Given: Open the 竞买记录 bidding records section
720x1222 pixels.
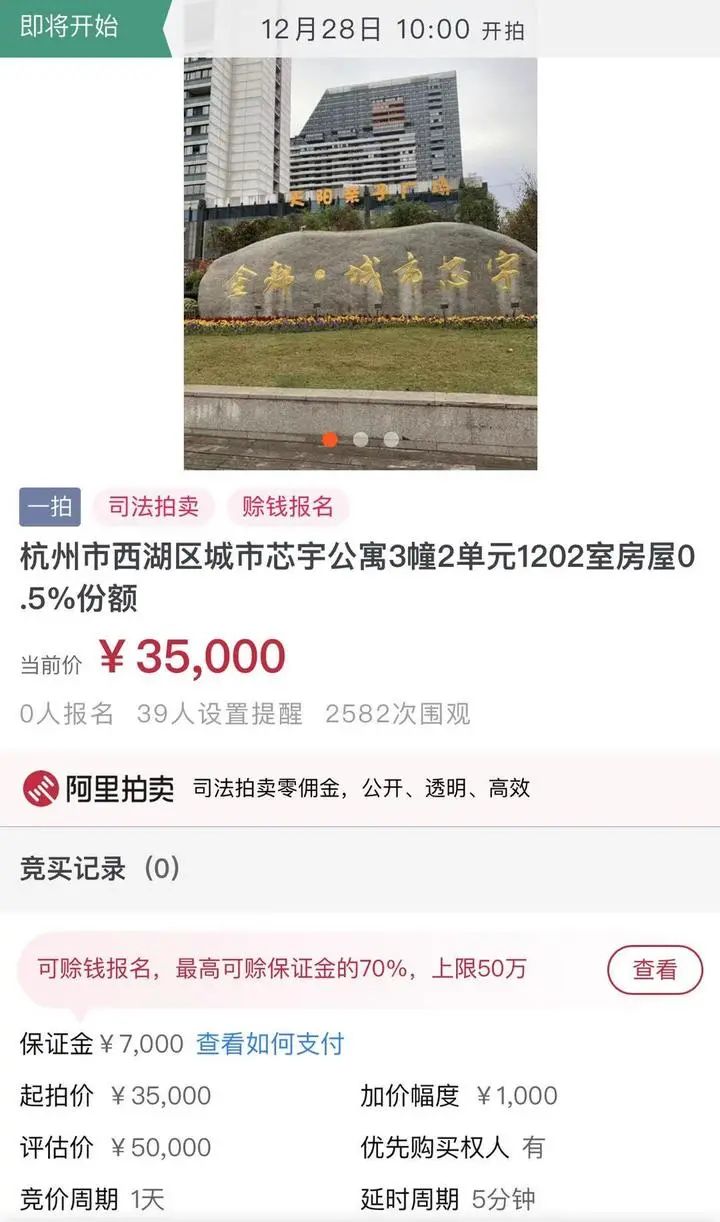Looking at the screenshot, I should click(100, 868).
